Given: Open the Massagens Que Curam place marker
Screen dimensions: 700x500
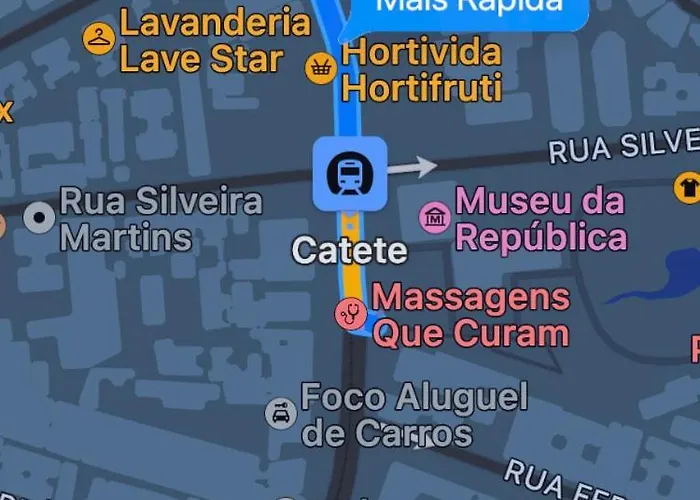Looking at the screenshot, I should pyautogui.click(x=350, y=313).
